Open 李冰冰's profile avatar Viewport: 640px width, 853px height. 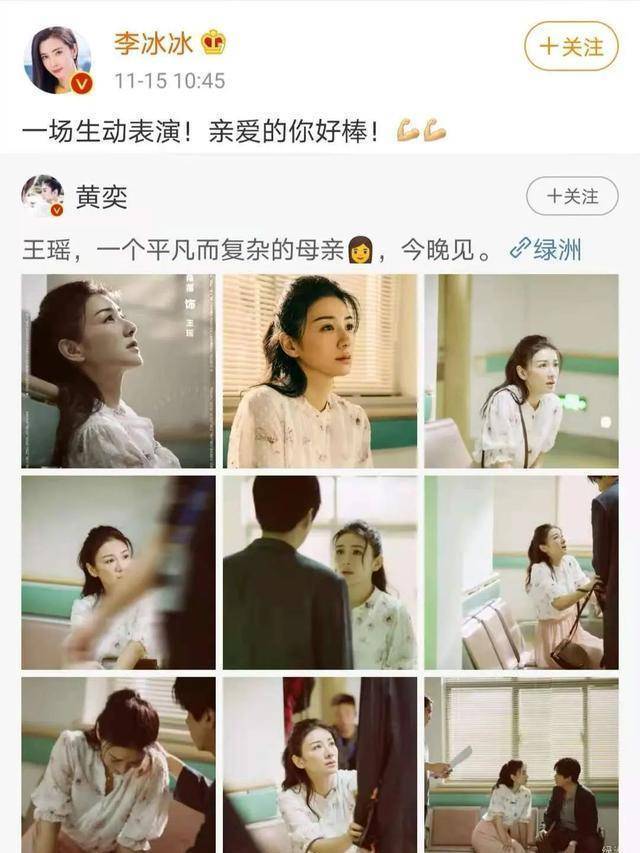[58, 59]
